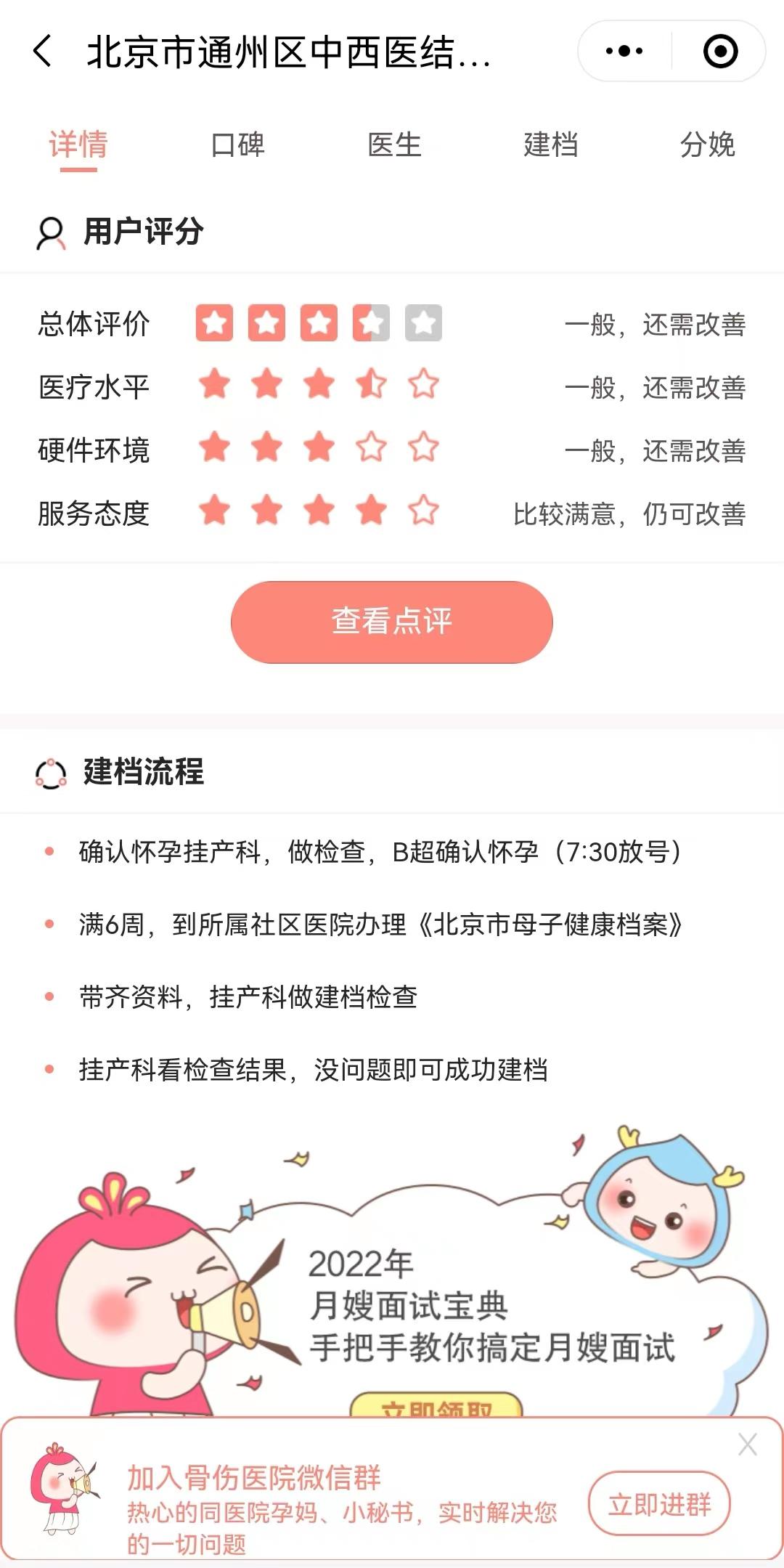Image resolution: width=784 pixels, height=1568 pixels.
Task: Go back using the top-left arrow
Action: 41,51
